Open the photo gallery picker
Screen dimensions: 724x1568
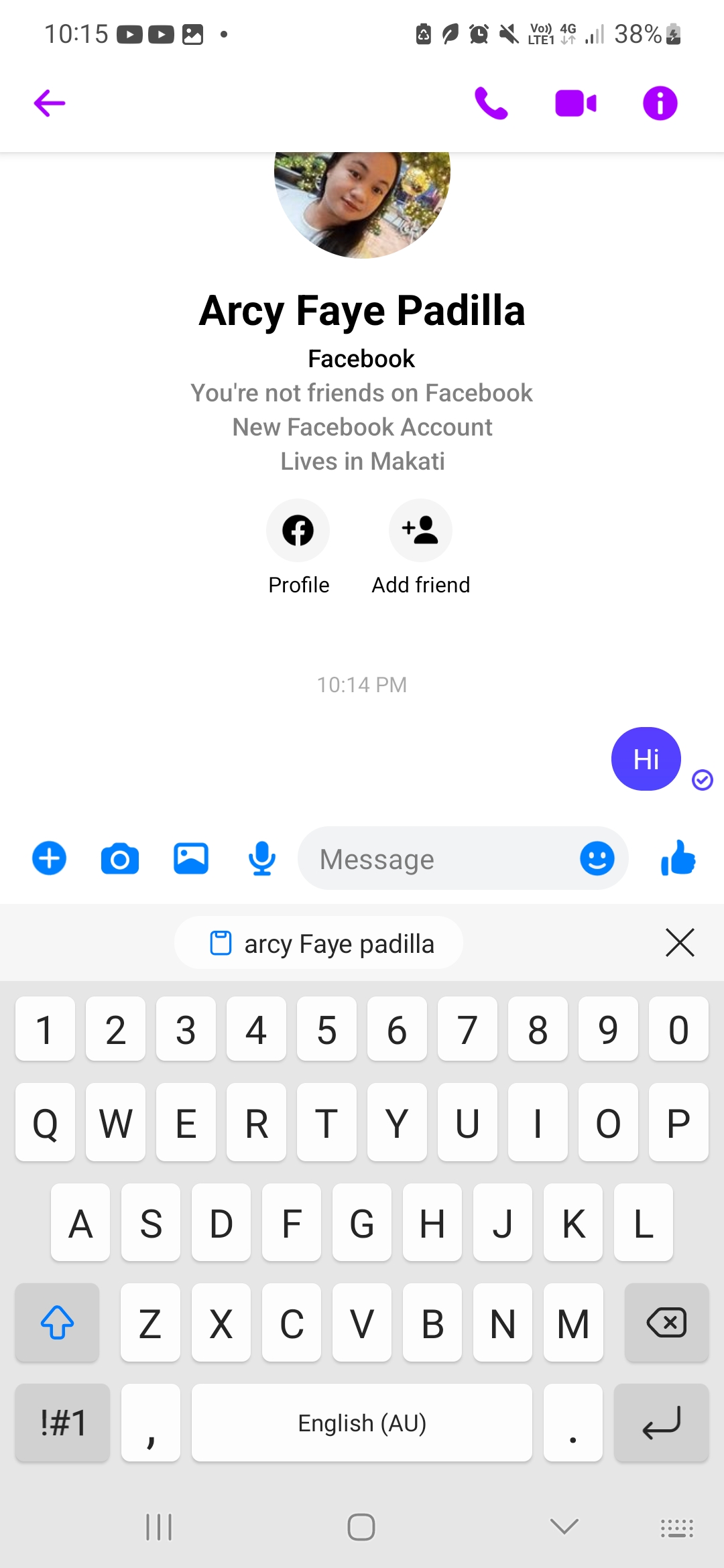pos(191,858)
